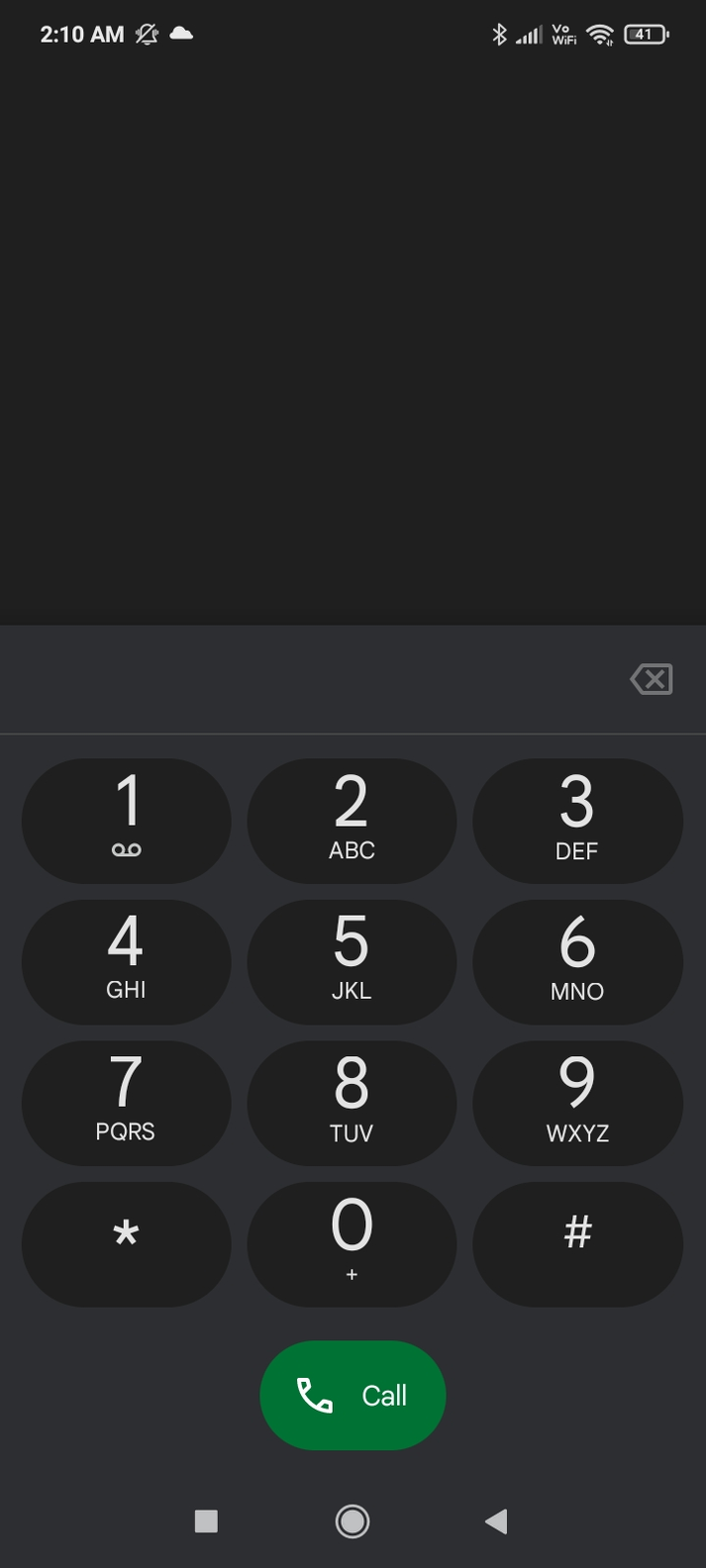This screenshot has width=706, height=1568.
Task: Tap the 3 DEF key
Action: 577,821
